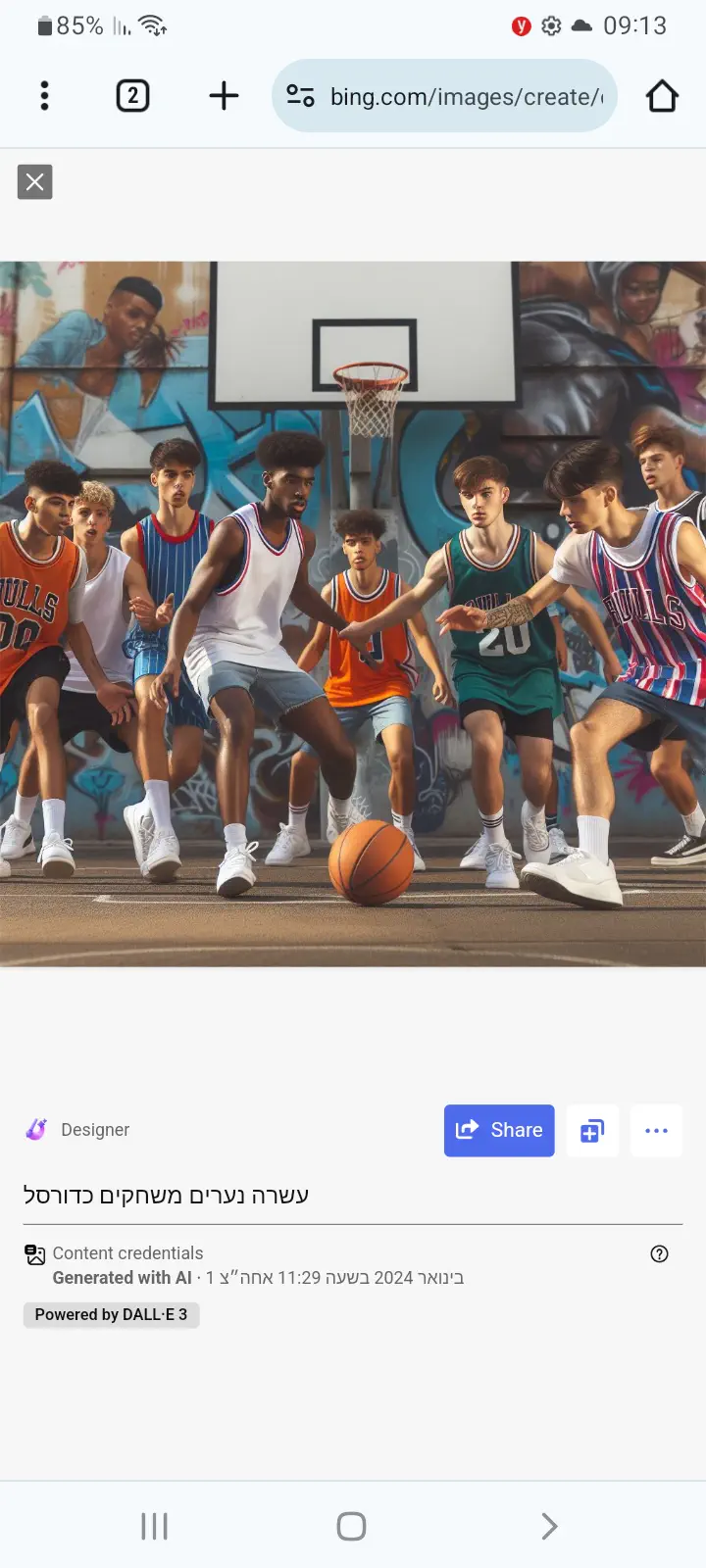
Task: Open the browser overflow menu
Action: tap(44, 96)
